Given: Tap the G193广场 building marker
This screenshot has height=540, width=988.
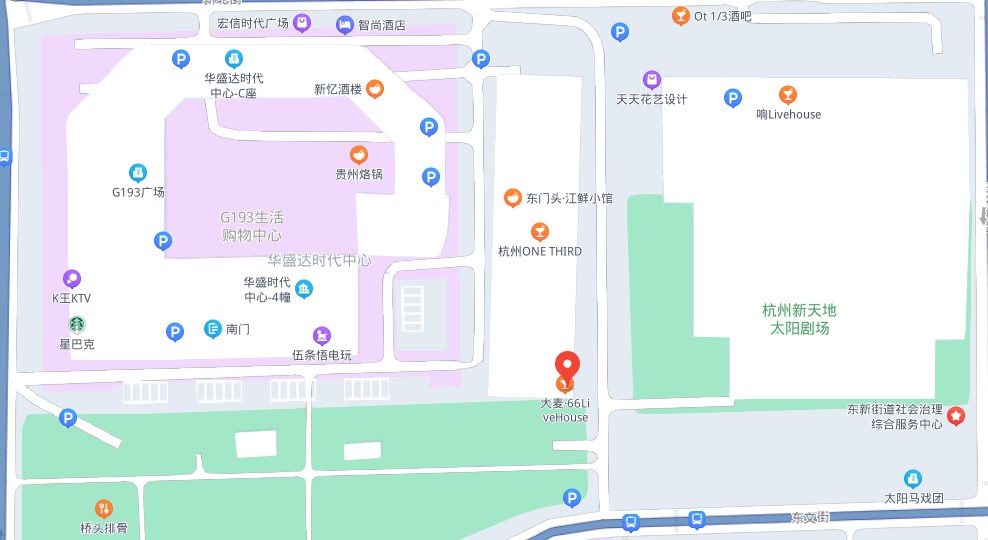Looking at the screenshot, I should pyautogui.click(x=138, y=173).
